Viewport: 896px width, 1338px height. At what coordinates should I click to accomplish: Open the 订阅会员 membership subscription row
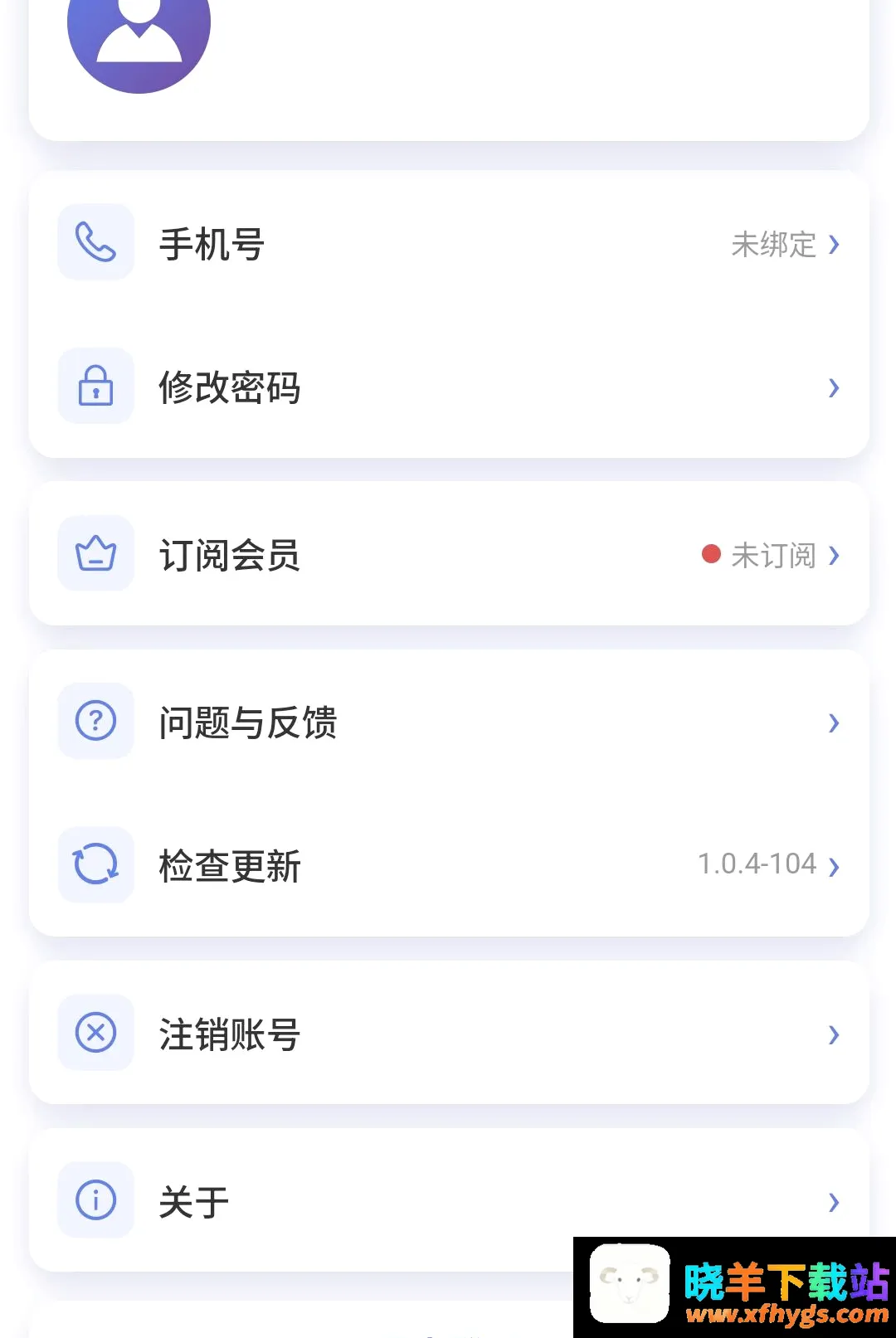pos(449,554)
